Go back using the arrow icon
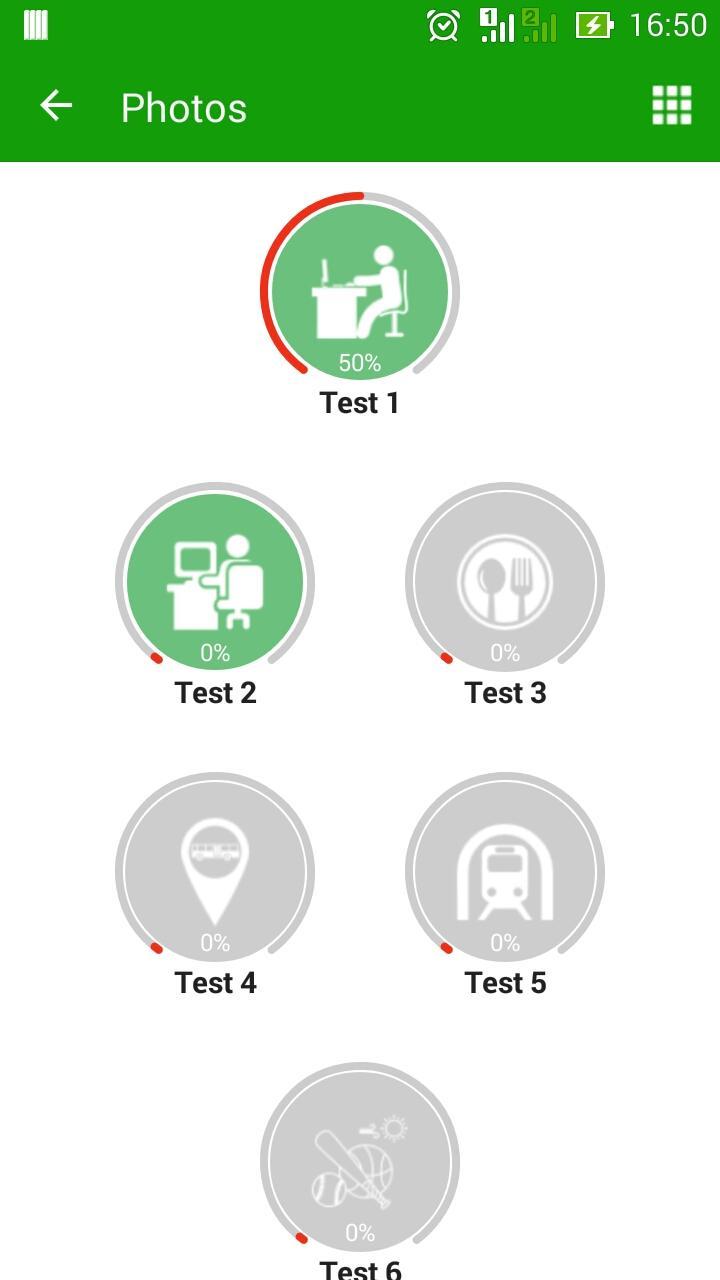The width and height of the screenshot is (720, 1280). pyautogui.click(x=56, y=106)
